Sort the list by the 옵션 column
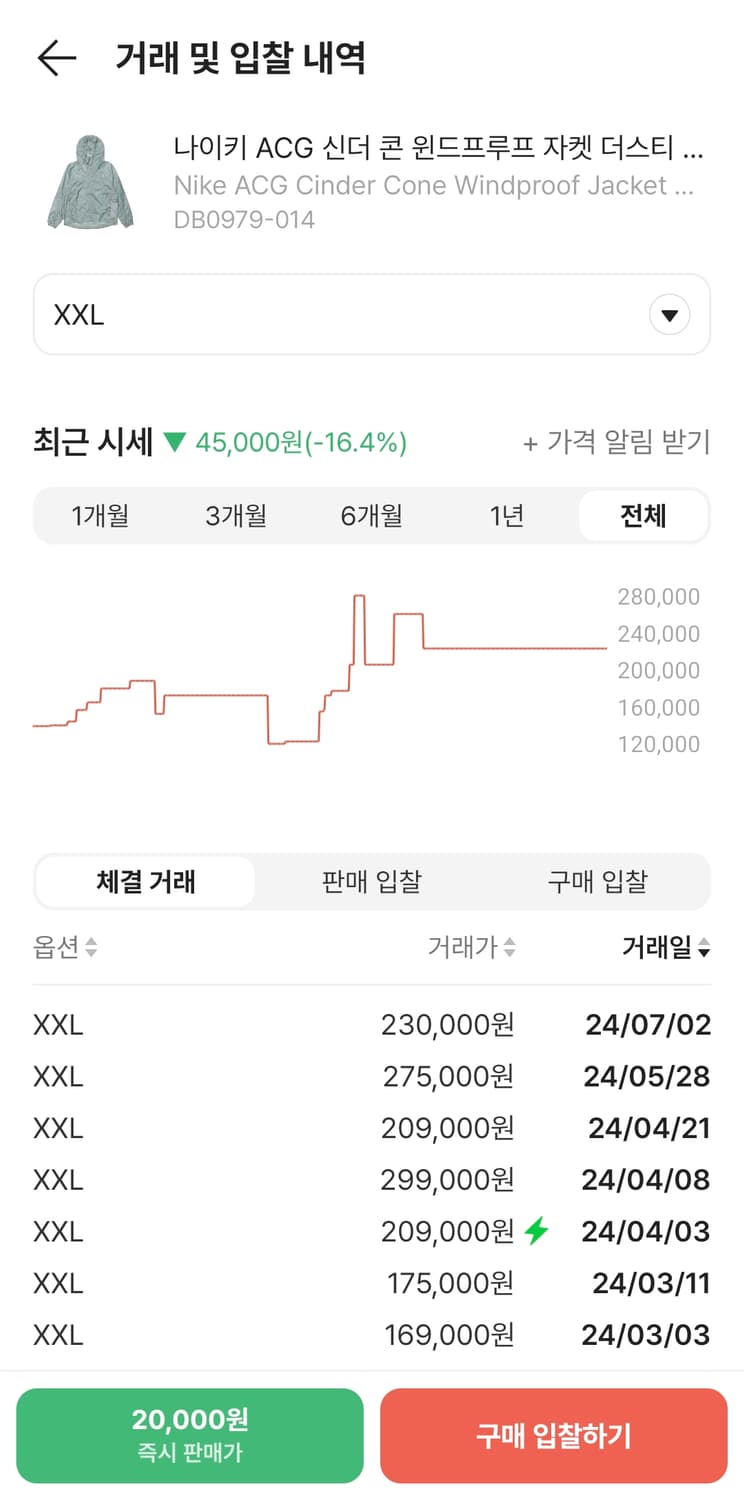This screenshot has height=1500, width=744. click(65, 947)
